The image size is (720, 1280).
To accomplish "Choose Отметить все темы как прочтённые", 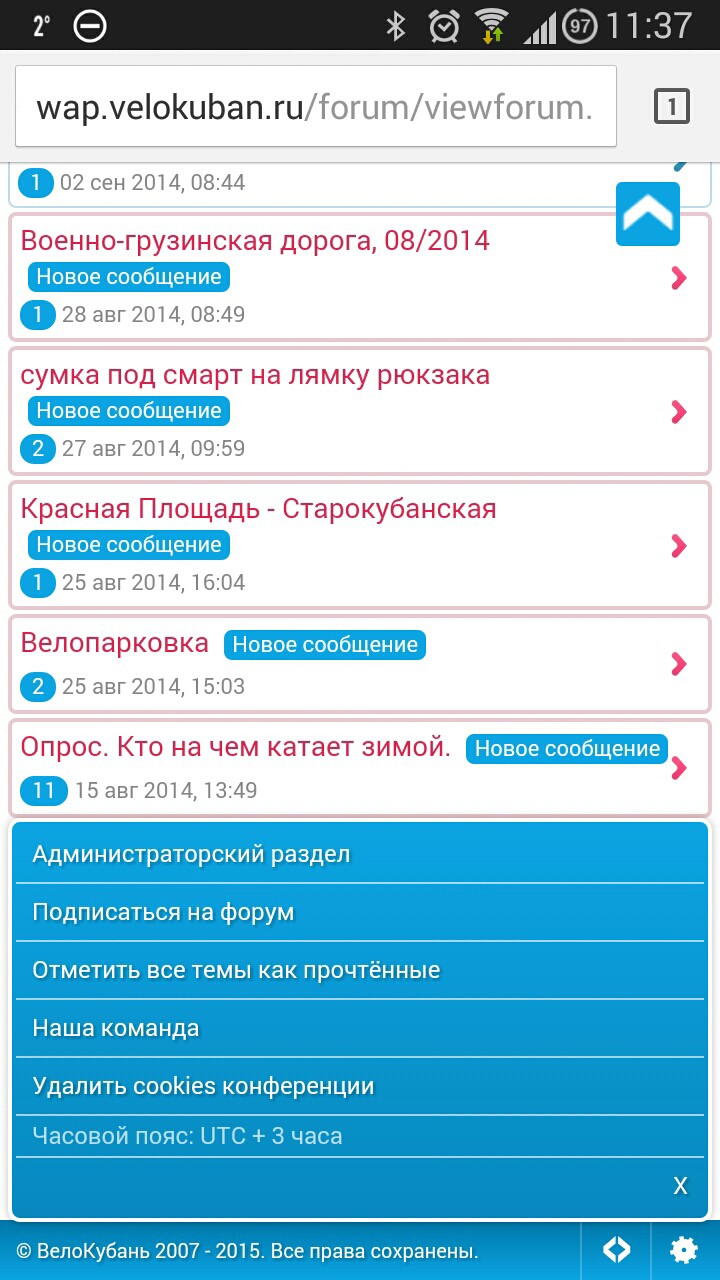I will (236, 971).
